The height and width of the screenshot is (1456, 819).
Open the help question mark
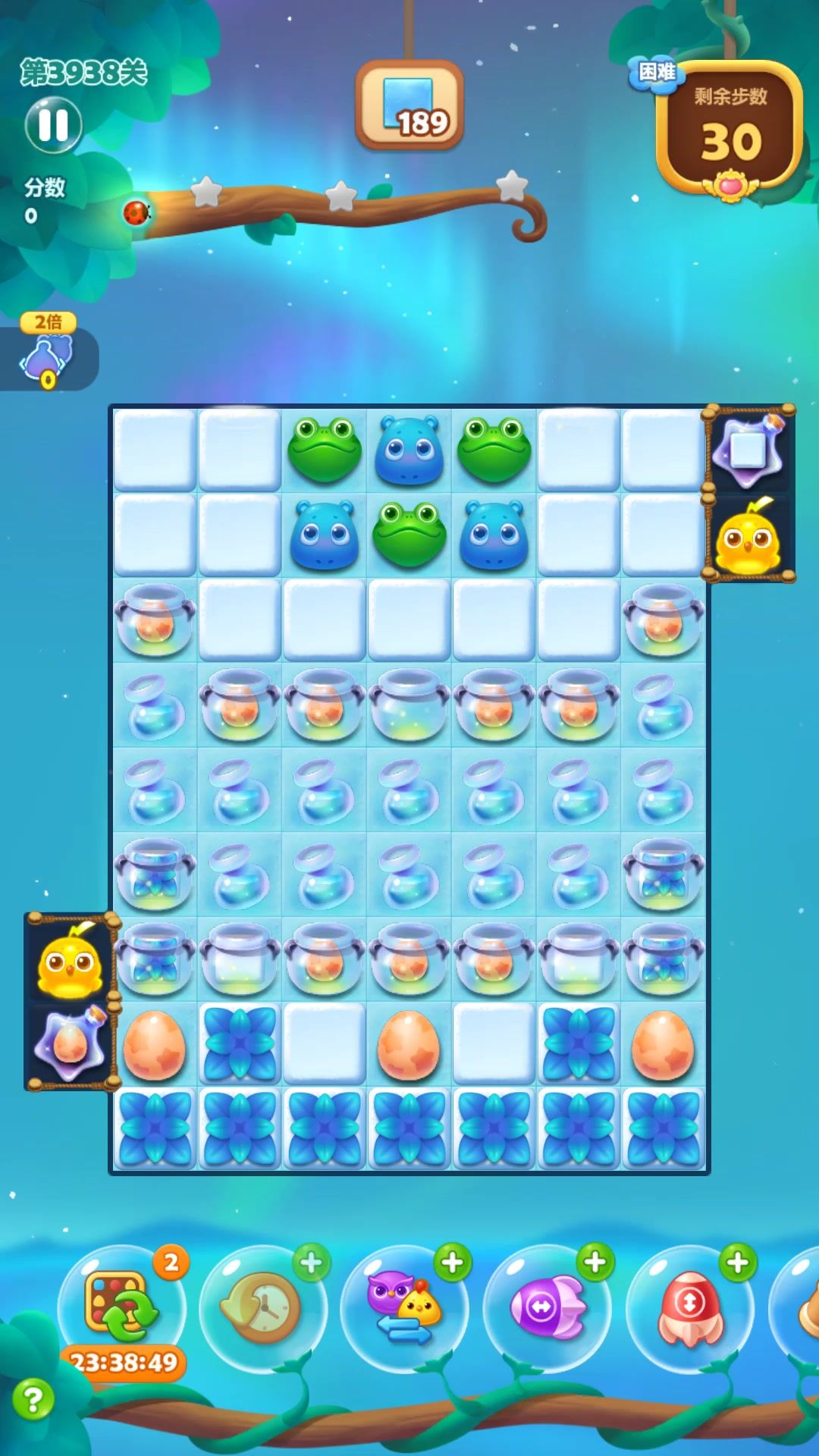(x=33, y=1399)
